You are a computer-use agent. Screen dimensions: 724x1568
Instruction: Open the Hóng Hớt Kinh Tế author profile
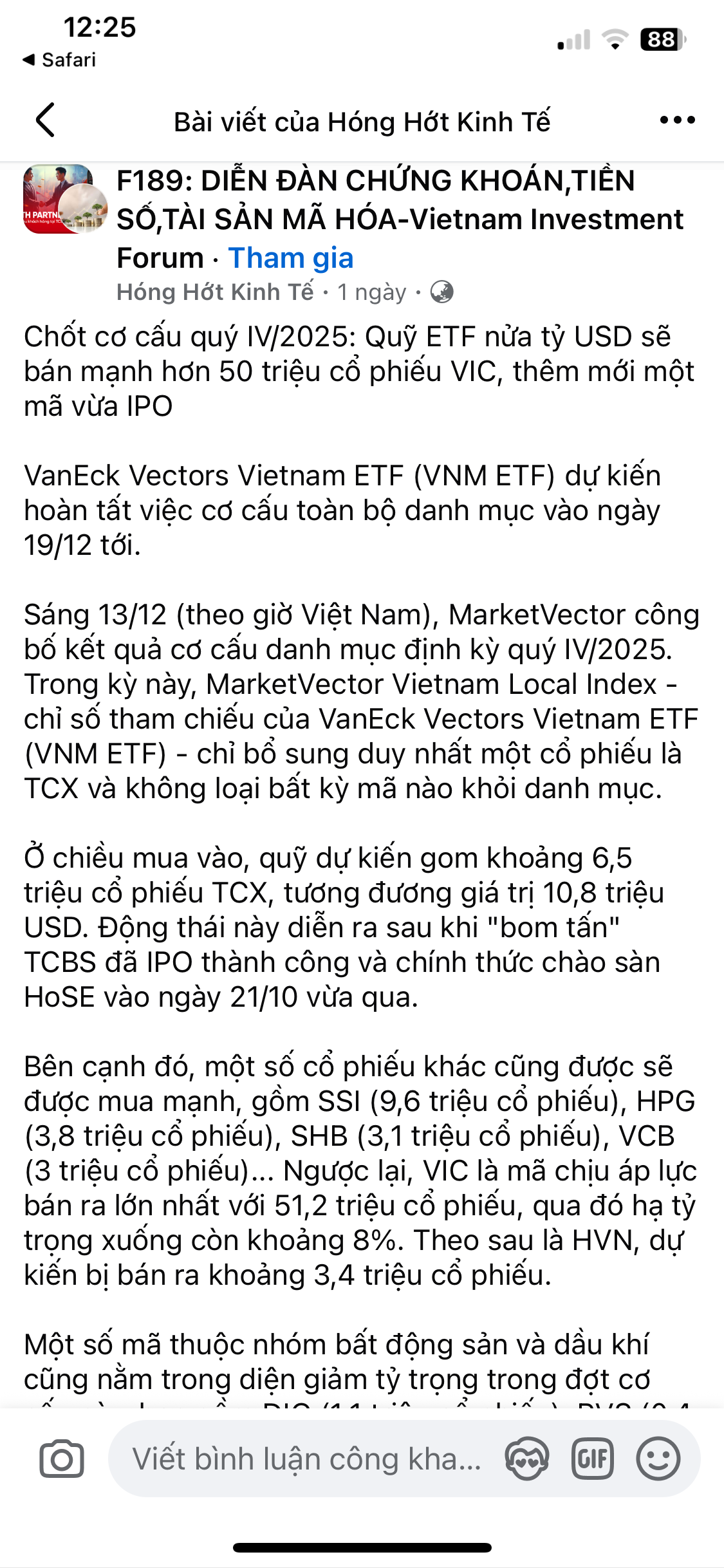(x=215, y=292)
